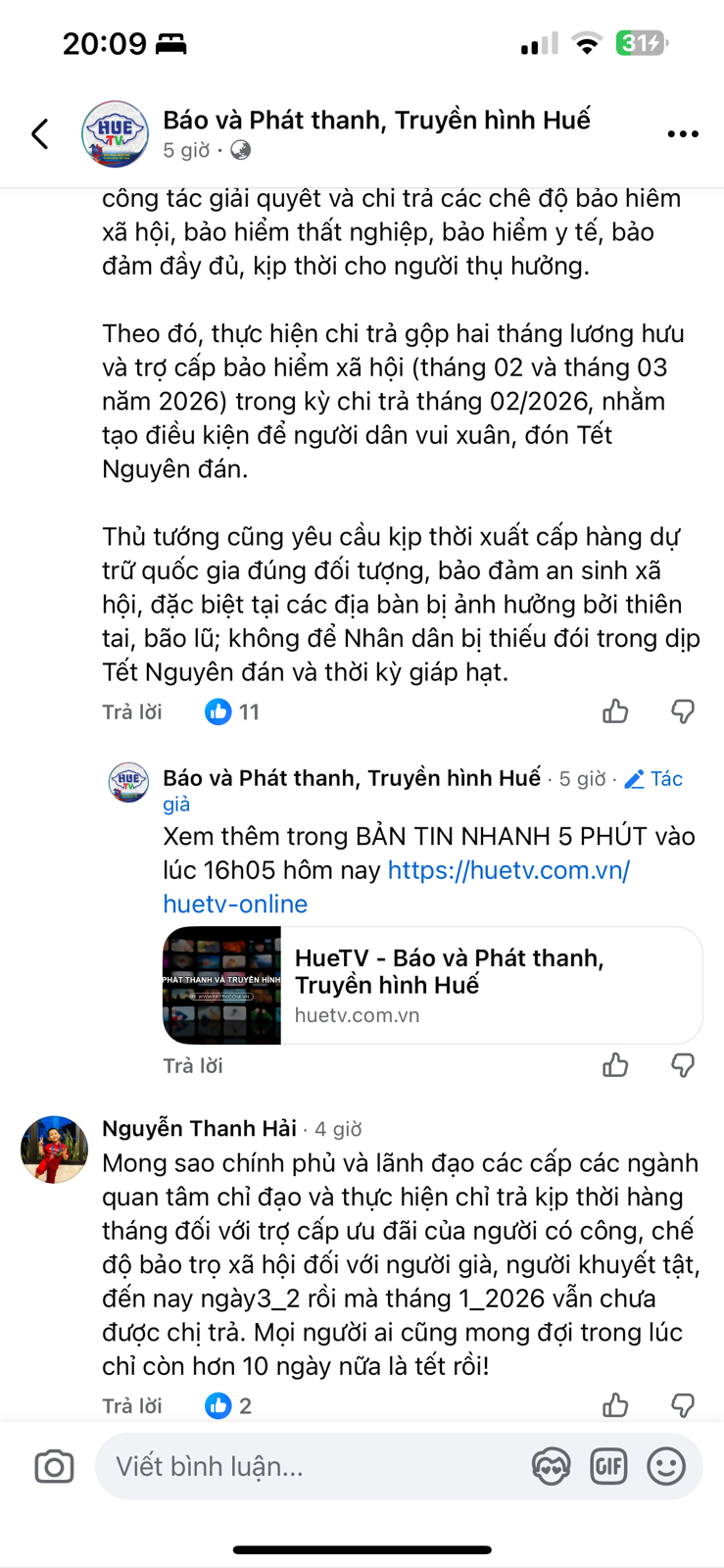Like the BẢN TIN NHANH 5 PHÚT comment
Screen dimensions: 724x1568
click(x=615, y=1065)
